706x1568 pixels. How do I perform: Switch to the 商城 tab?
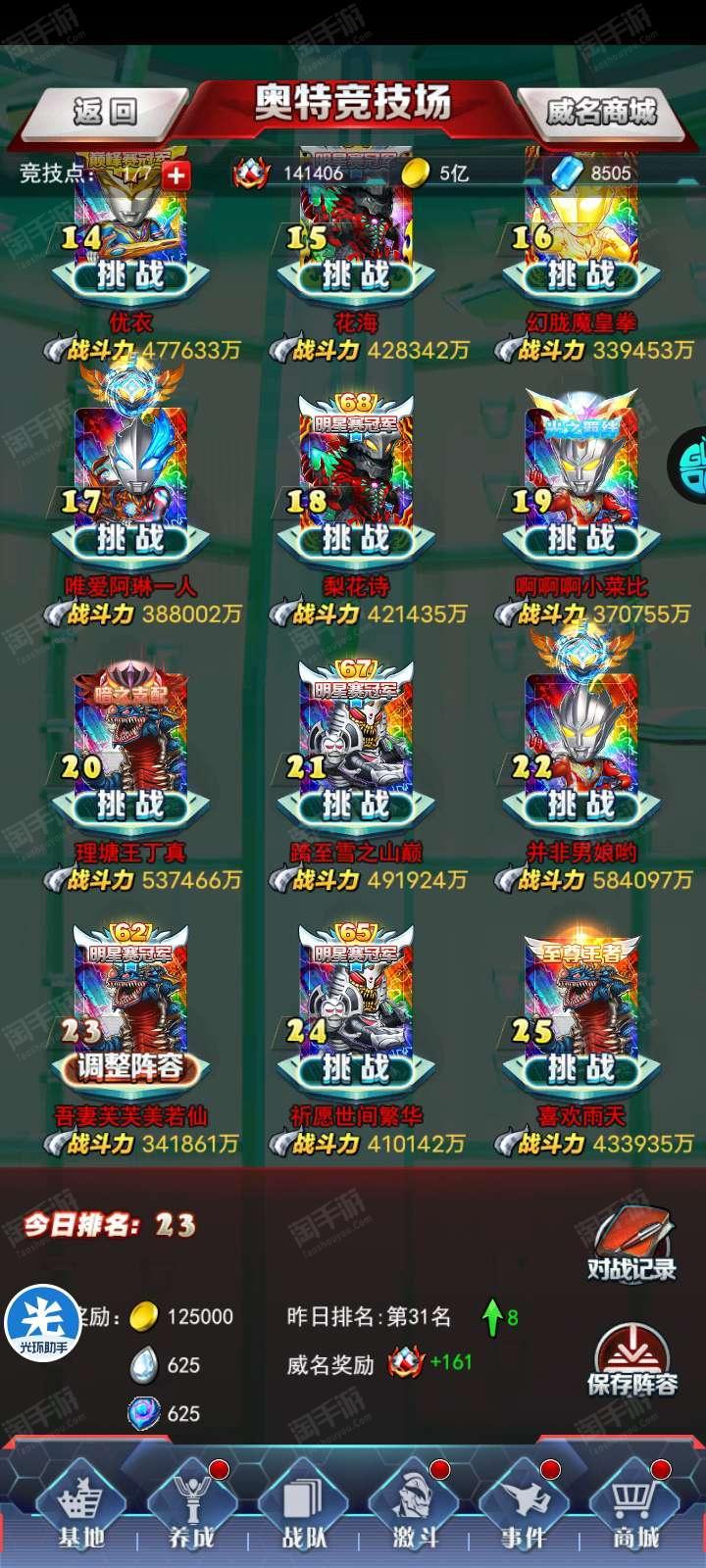635,1509
